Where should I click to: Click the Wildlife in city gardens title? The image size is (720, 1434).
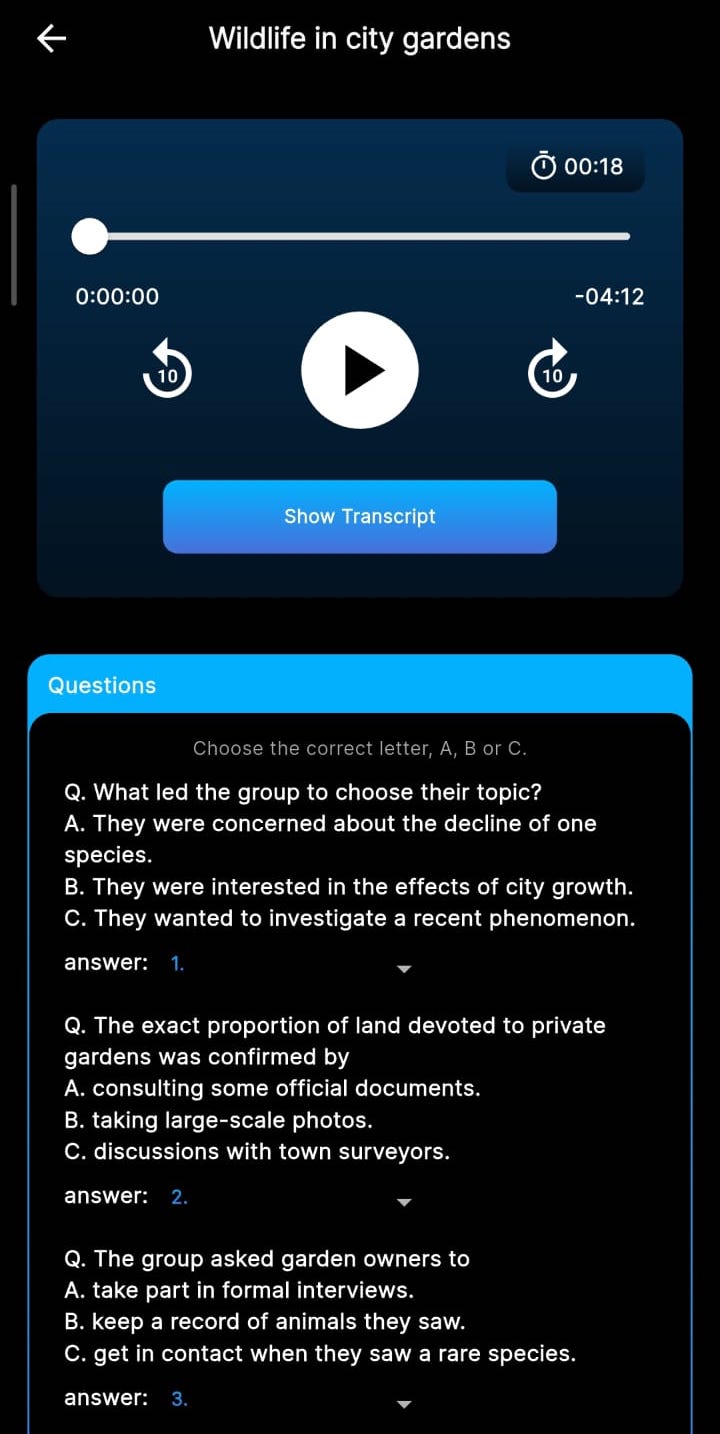coord(360,38)
